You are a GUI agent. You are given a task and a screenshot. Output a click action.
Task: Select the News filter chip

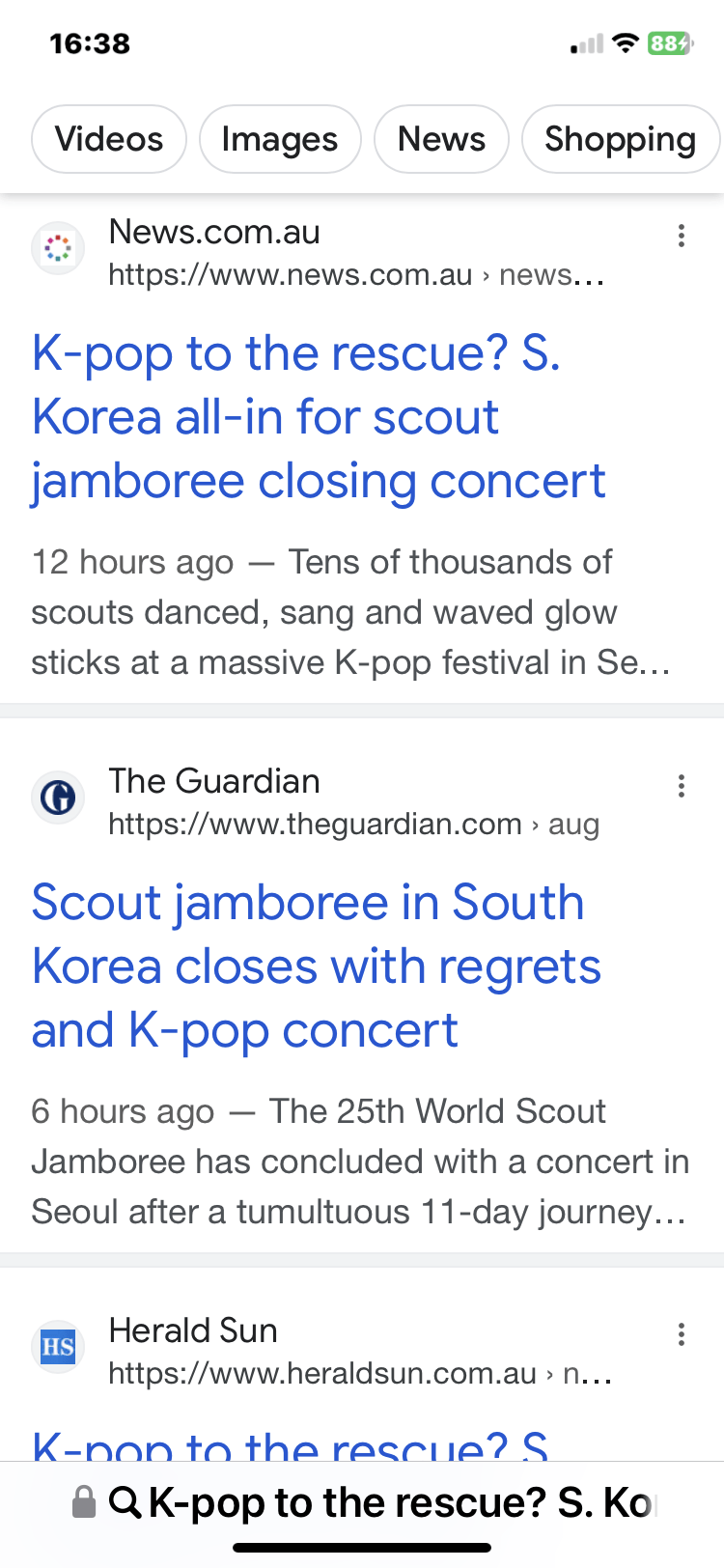tap(441, 139)
